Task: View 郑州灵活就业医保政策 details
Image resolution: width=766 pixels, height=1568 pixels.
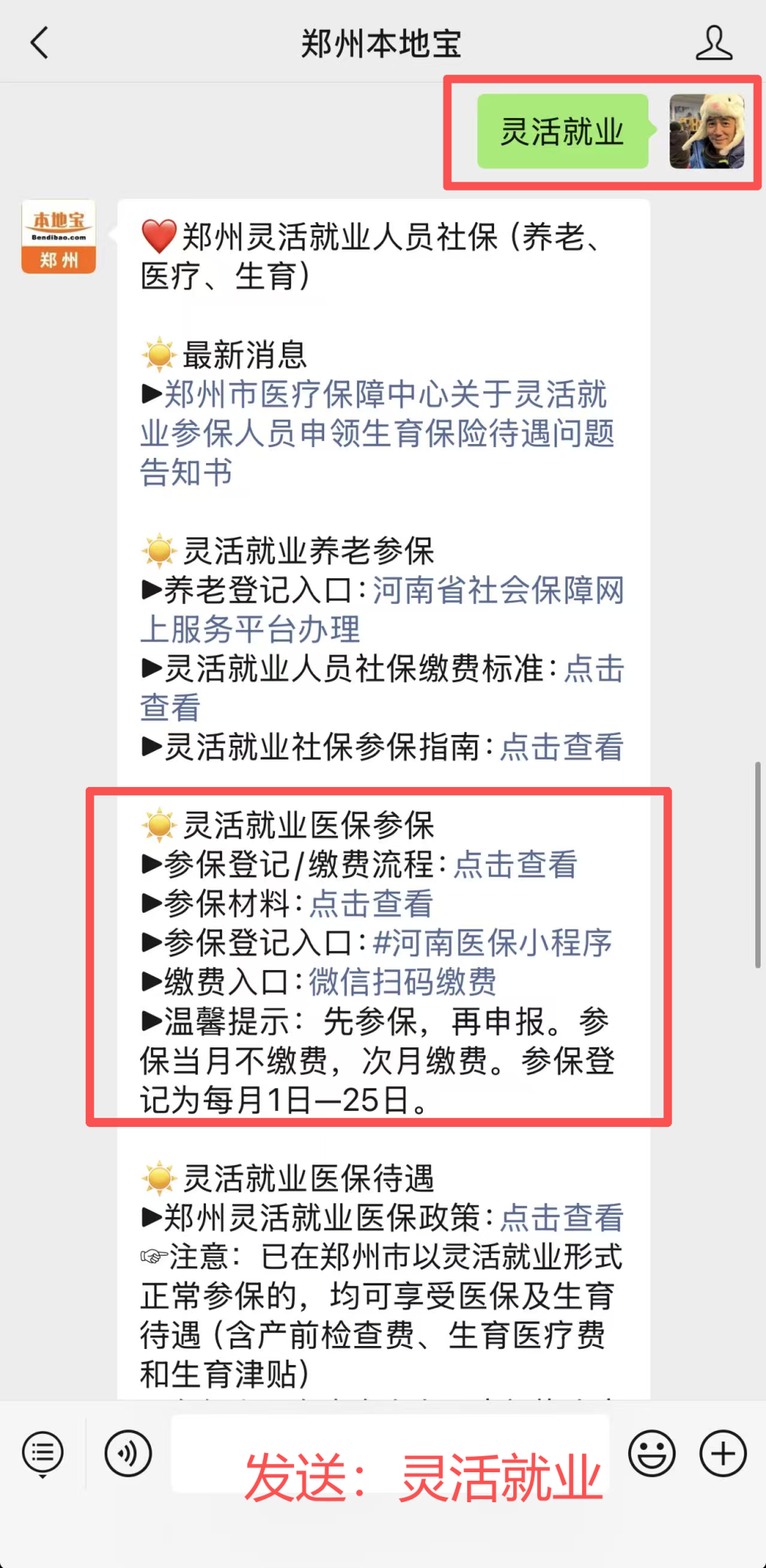Action: pos(561,1217)
